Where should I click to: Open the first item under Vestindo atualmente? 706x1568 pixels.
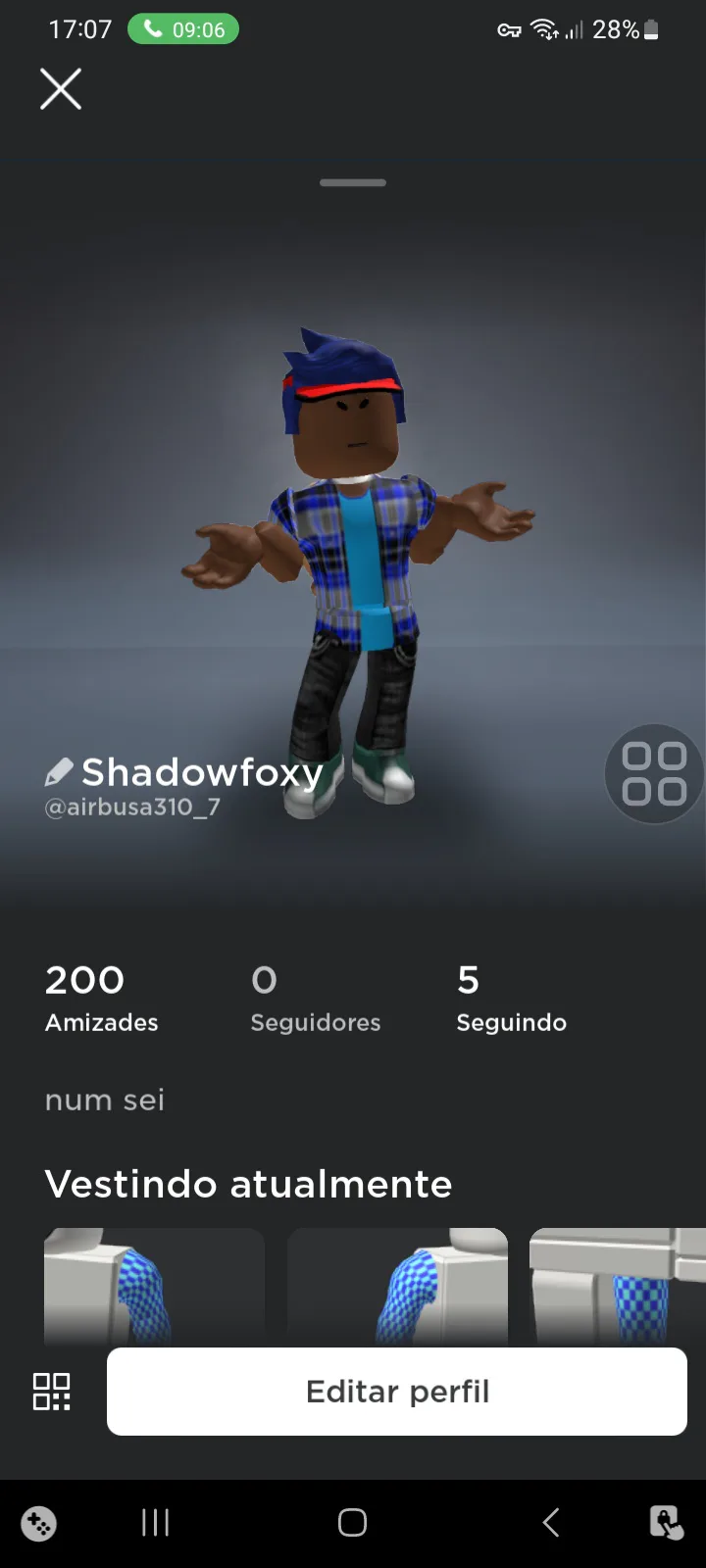[x=154, y=1286]
